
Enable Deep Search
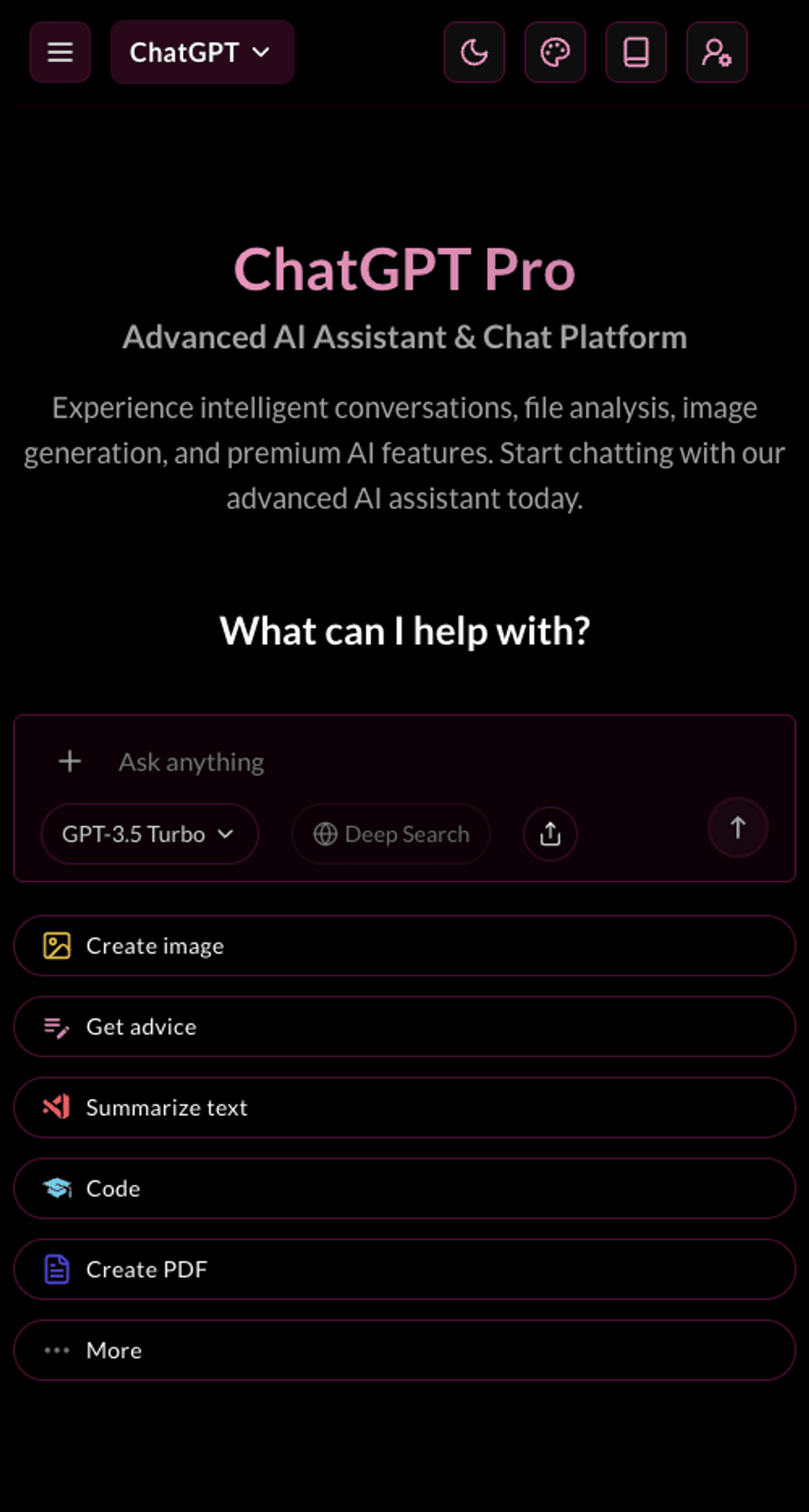(391, 834)
